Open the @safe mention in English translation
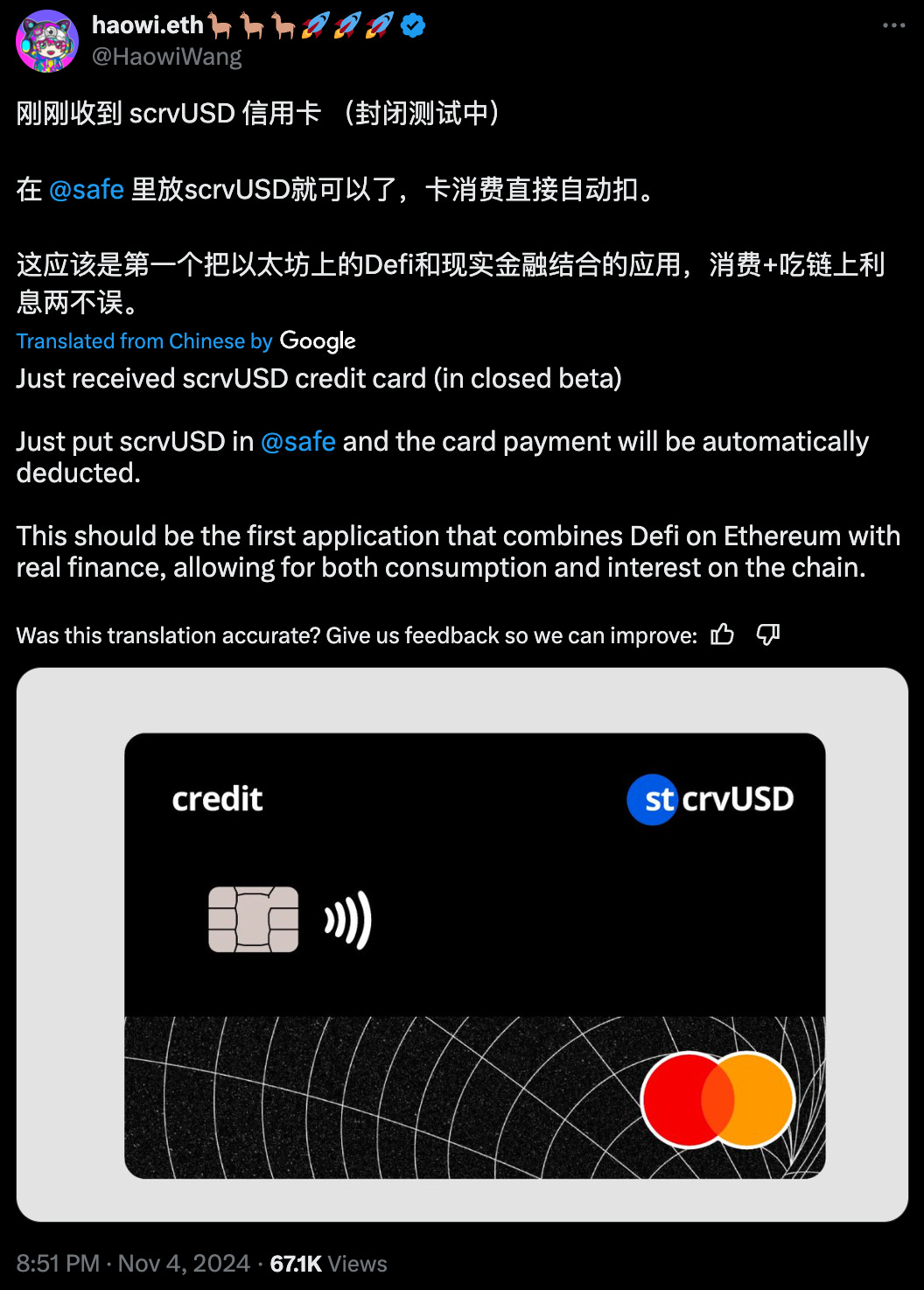 click(x=297, y=441)
